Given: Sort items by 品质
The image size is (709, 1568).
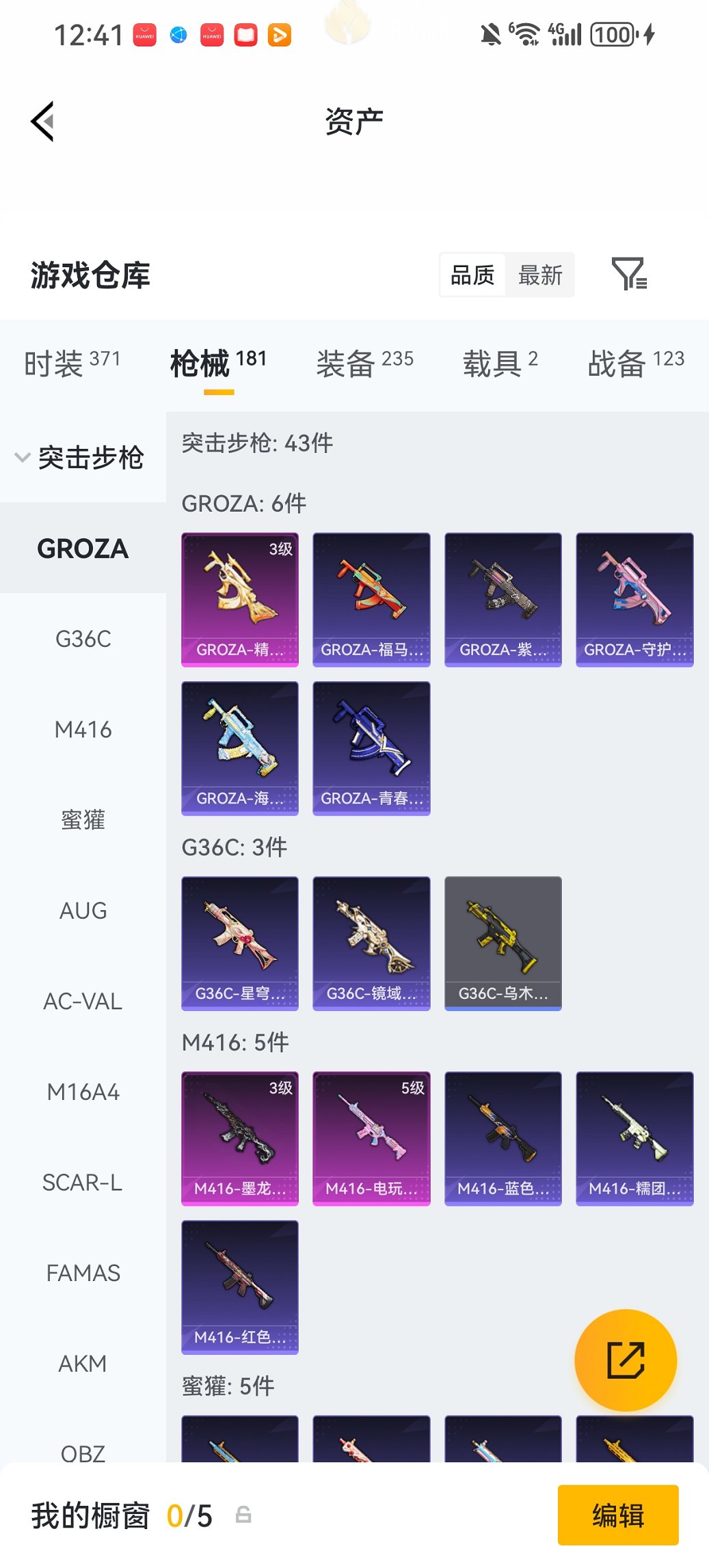Looking at the screenshot, I should (x=473, y=274).
